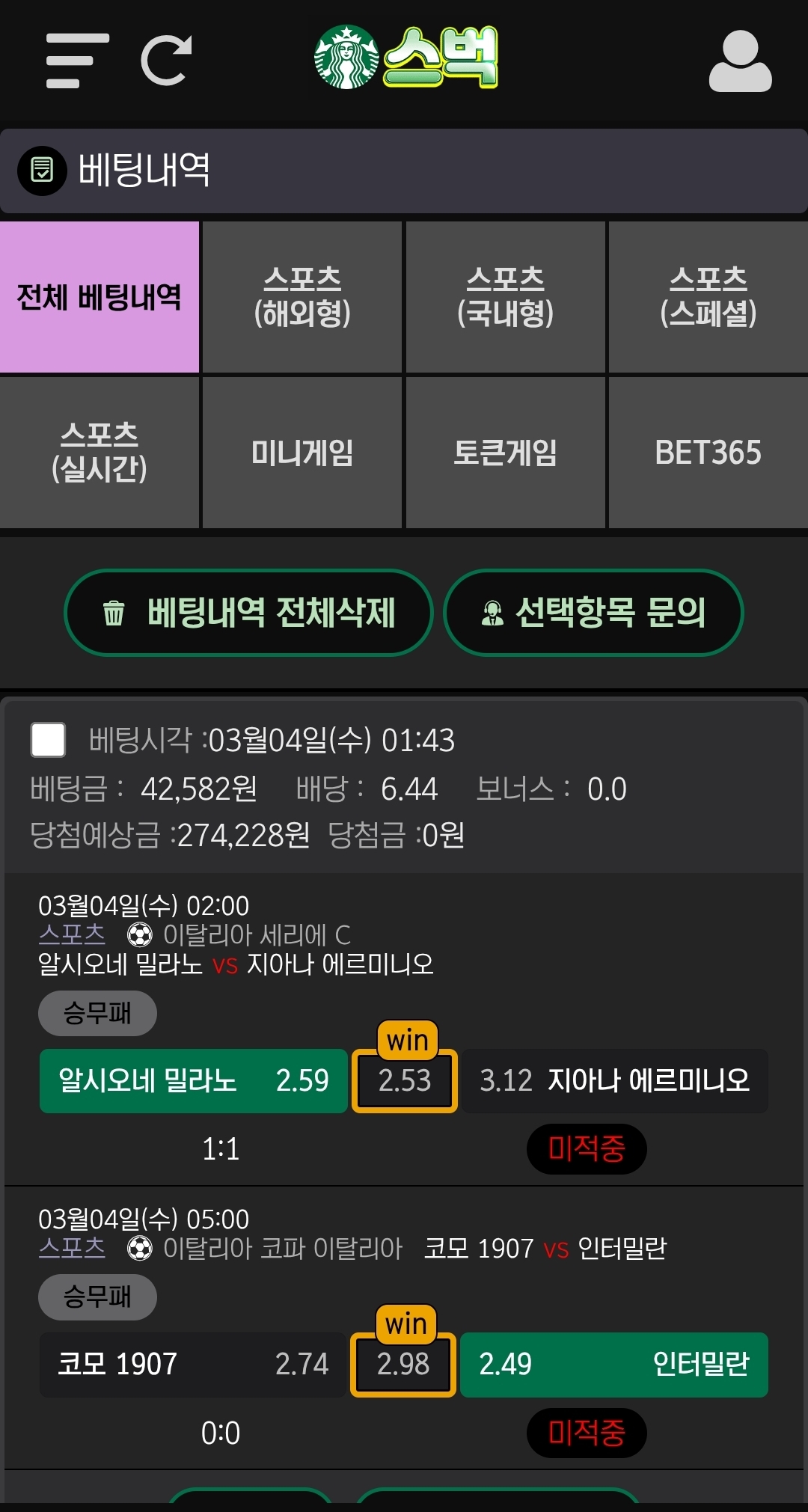
Task: Open 스포츠 link for 코모 1907 match
Action: coord(72,1248)
